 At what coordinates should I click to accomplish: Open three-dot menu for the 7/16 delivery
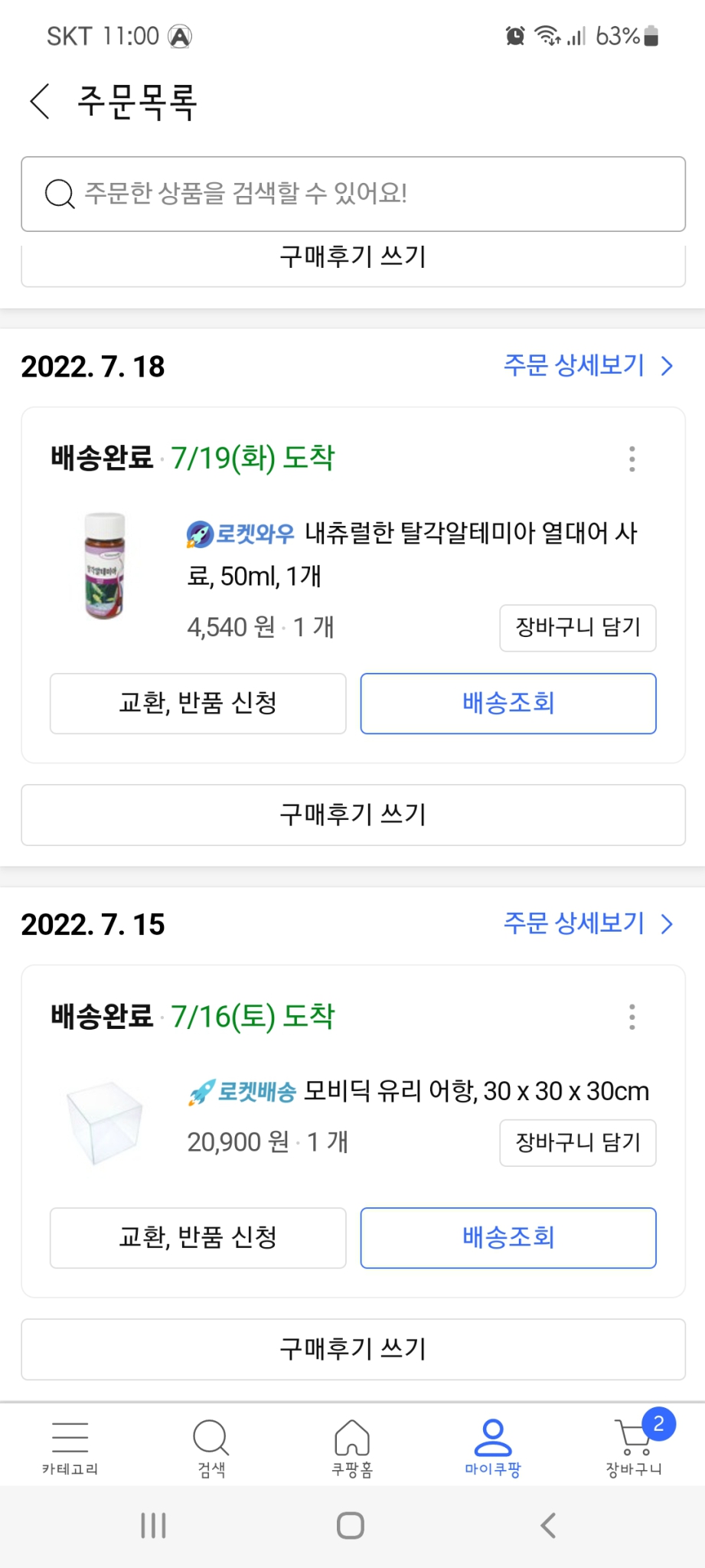632,1016
